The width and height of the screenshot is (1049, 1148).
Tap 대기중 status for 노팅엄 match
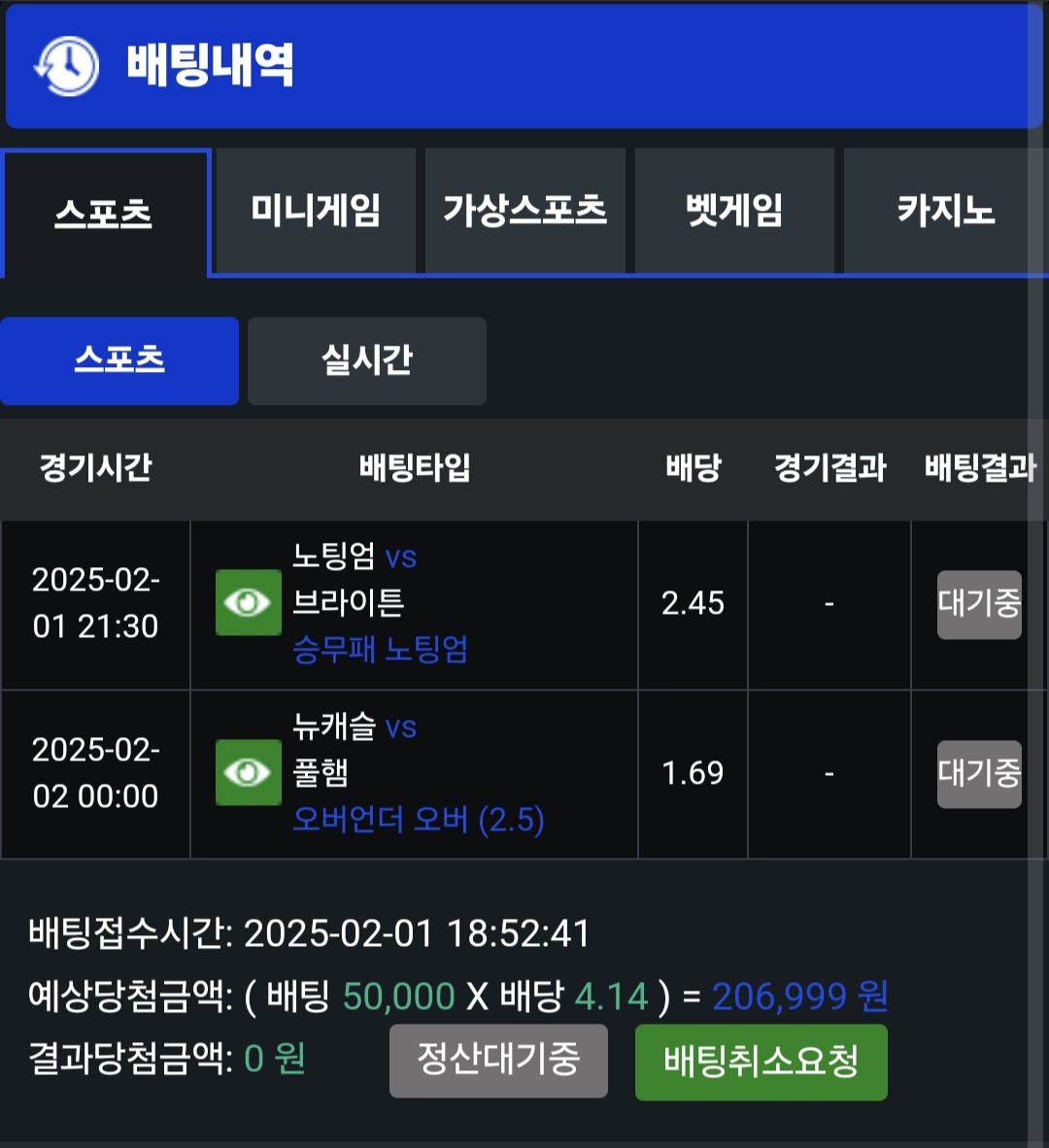979,604
